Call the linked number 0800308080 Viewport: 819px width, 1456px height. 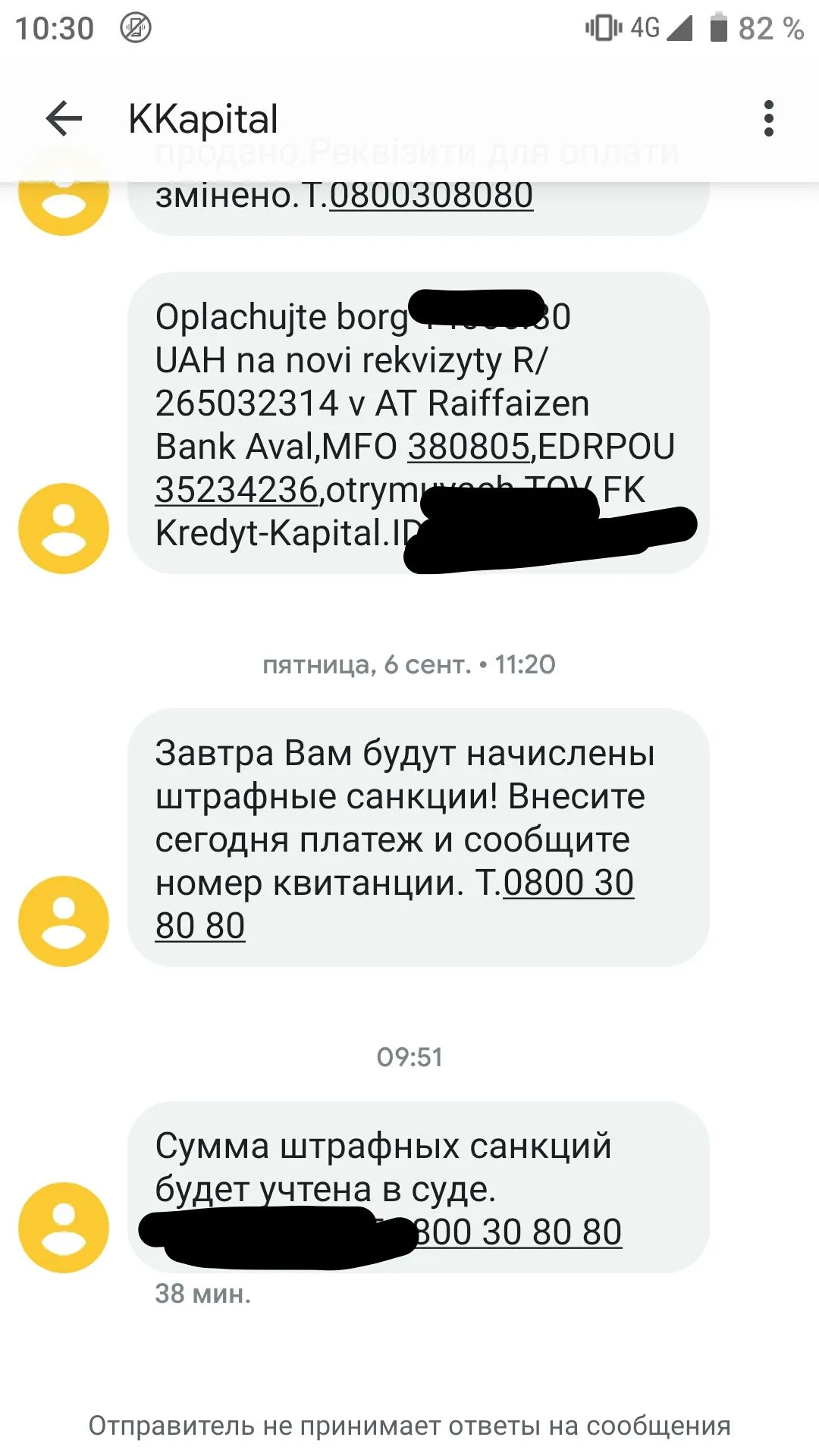tap(431, 196)
